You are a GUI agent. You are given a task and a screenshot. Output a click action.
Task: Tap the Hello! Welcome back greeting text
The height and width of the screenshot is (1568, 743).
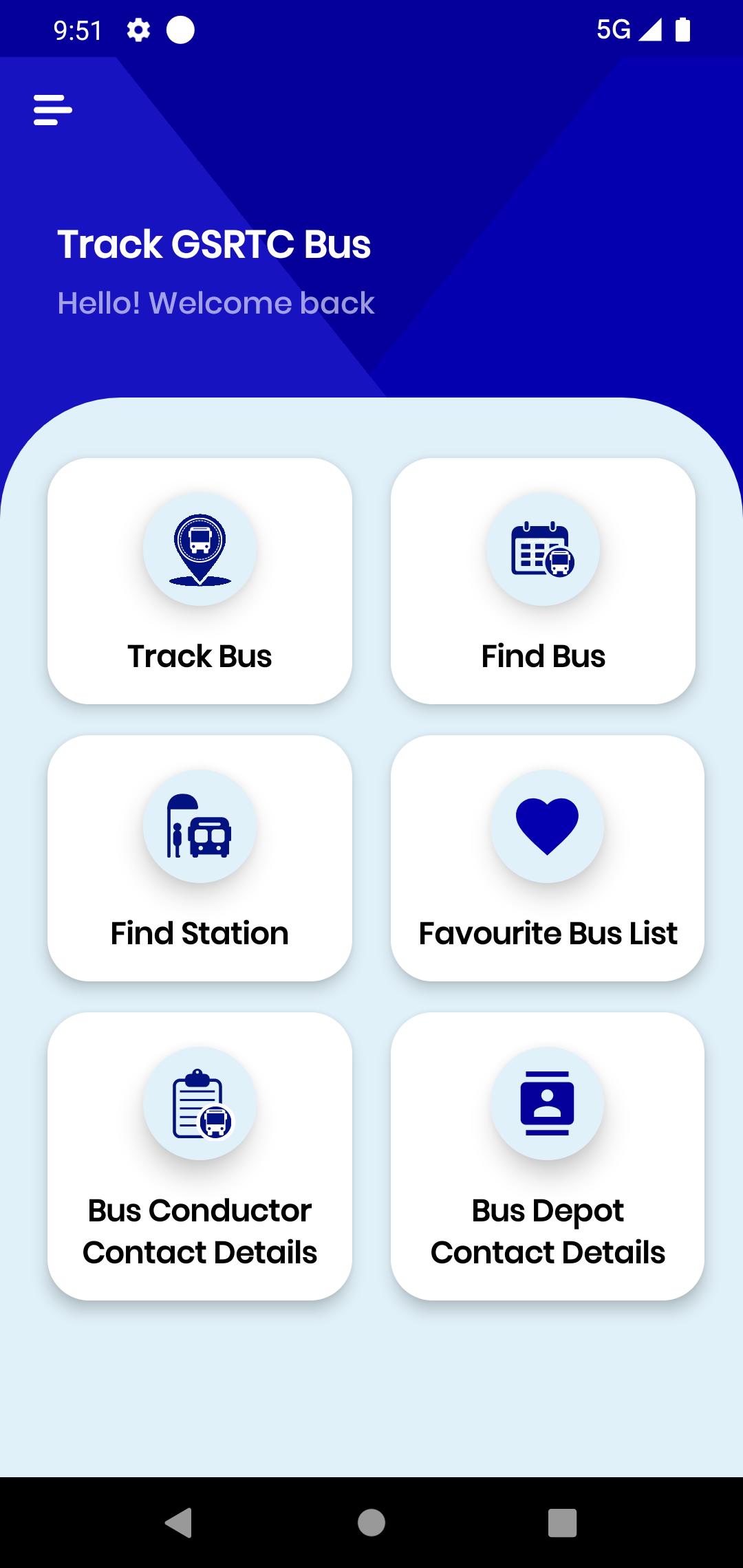215,303
